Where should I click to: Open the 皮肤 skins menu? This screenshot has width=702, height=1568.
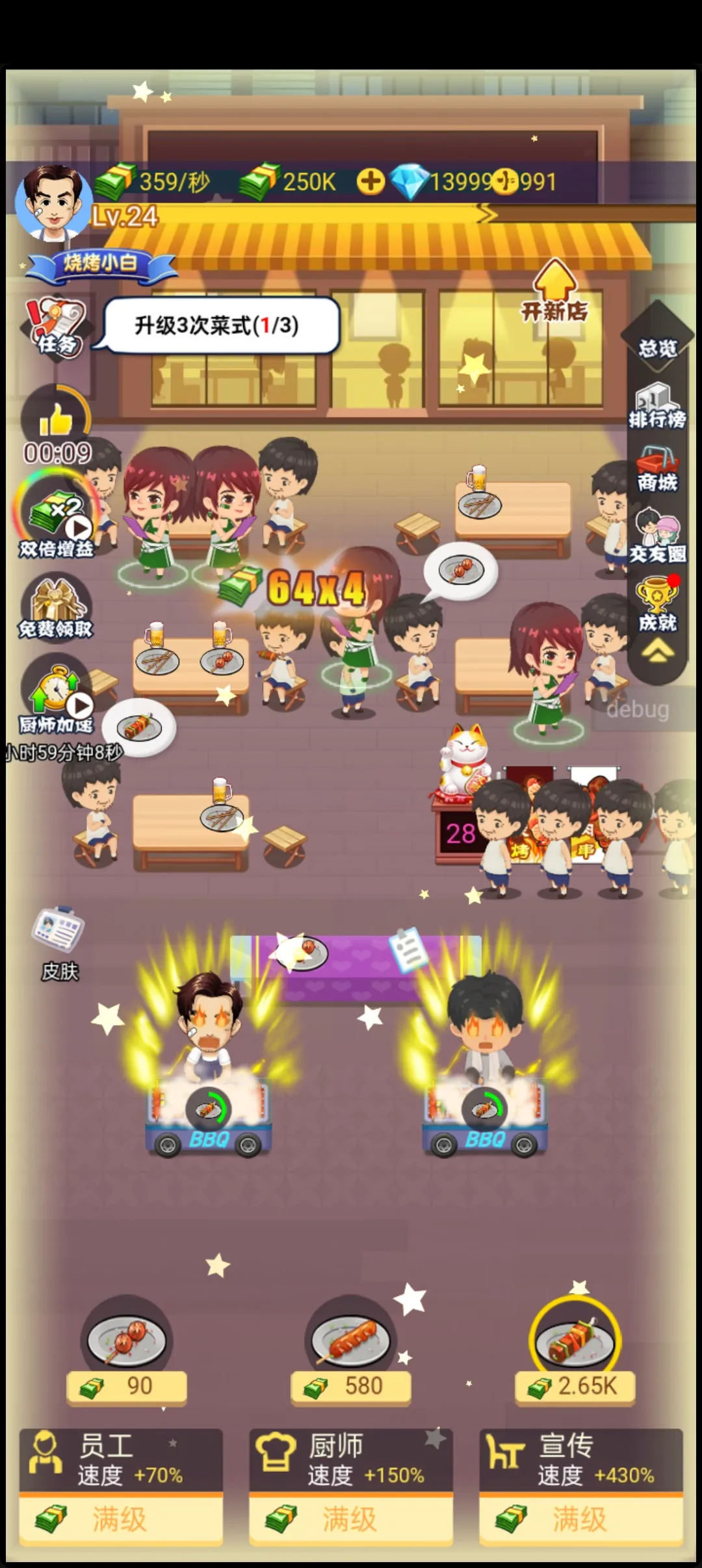[58, 943]
